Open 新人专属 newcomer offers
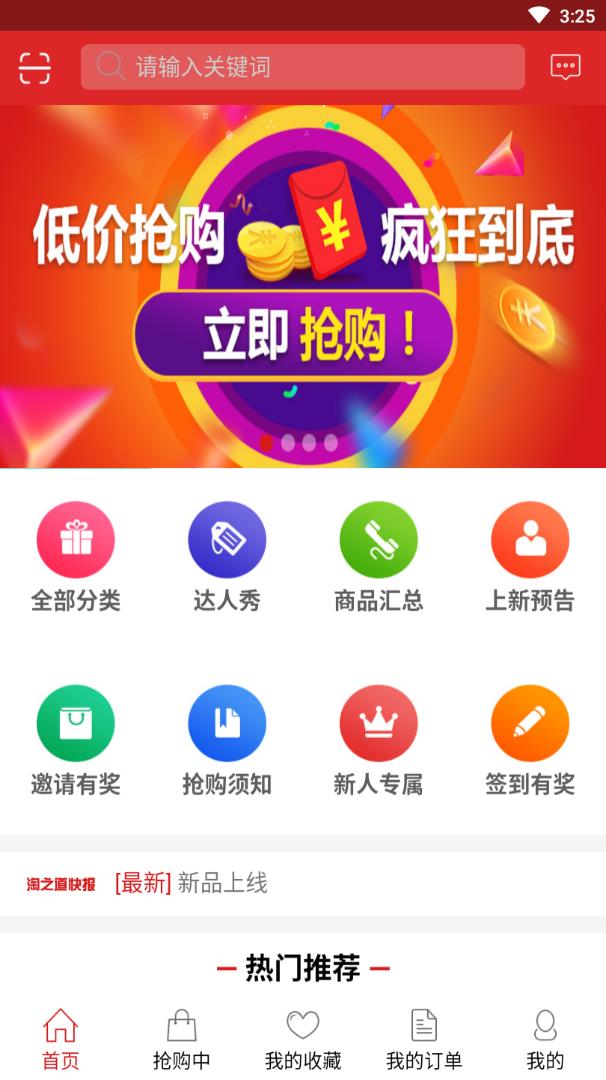This screenshot has height=1080, width=606. [378, 740]
